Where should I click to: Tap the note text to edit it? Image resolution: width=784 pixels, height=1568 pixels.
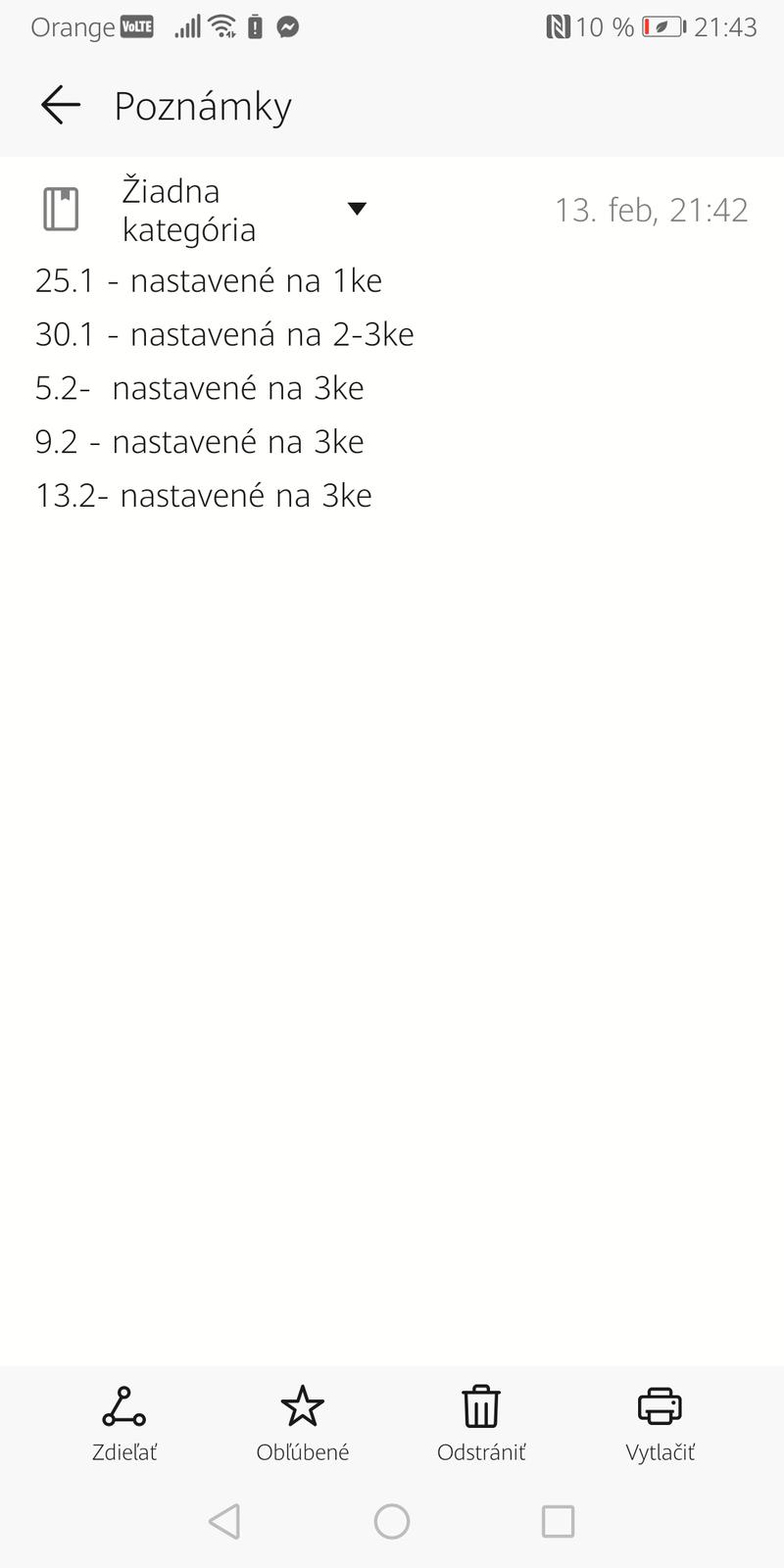[223, 388]
